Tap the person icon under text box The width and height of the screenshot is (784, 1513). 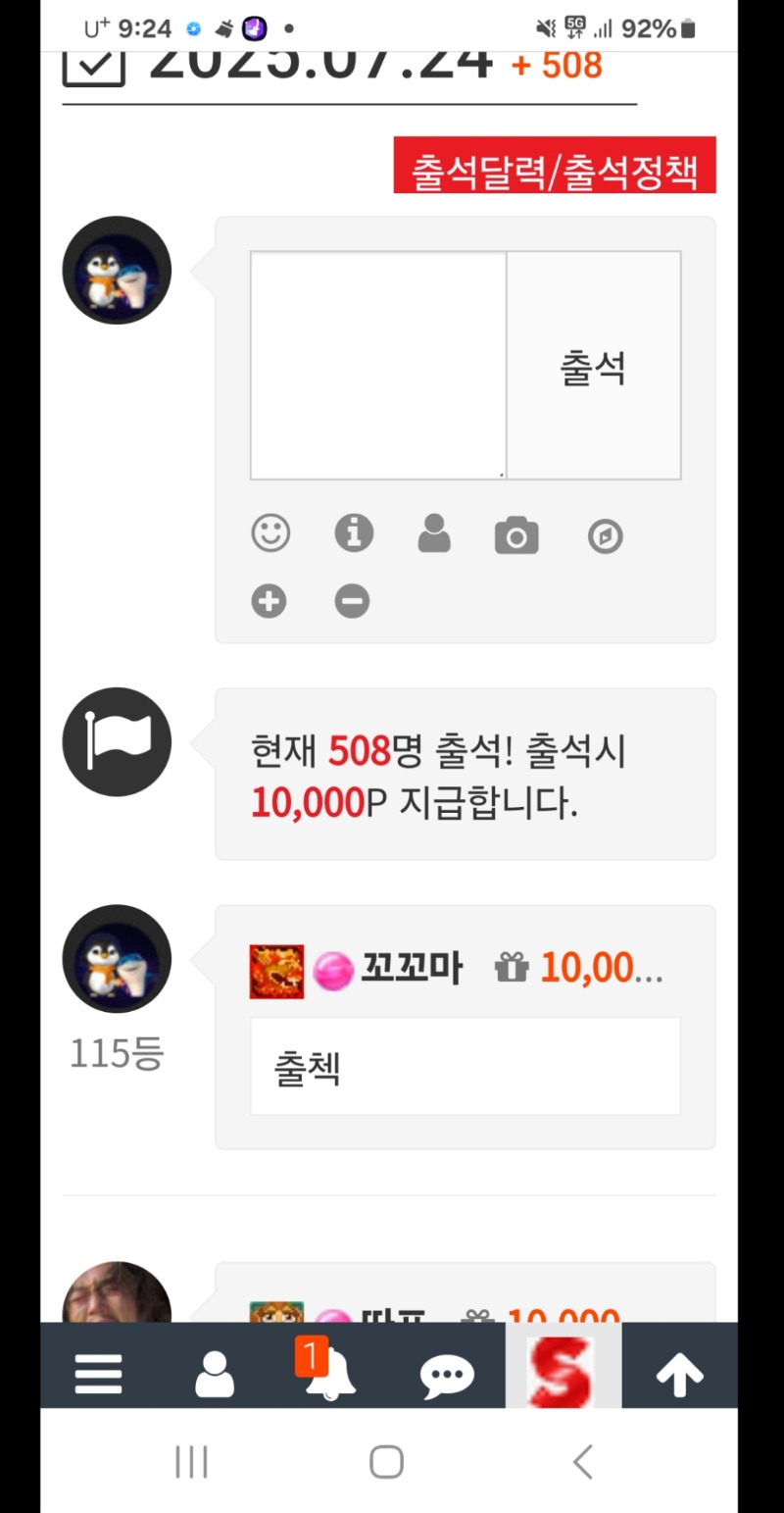click(x=434, y=534)
